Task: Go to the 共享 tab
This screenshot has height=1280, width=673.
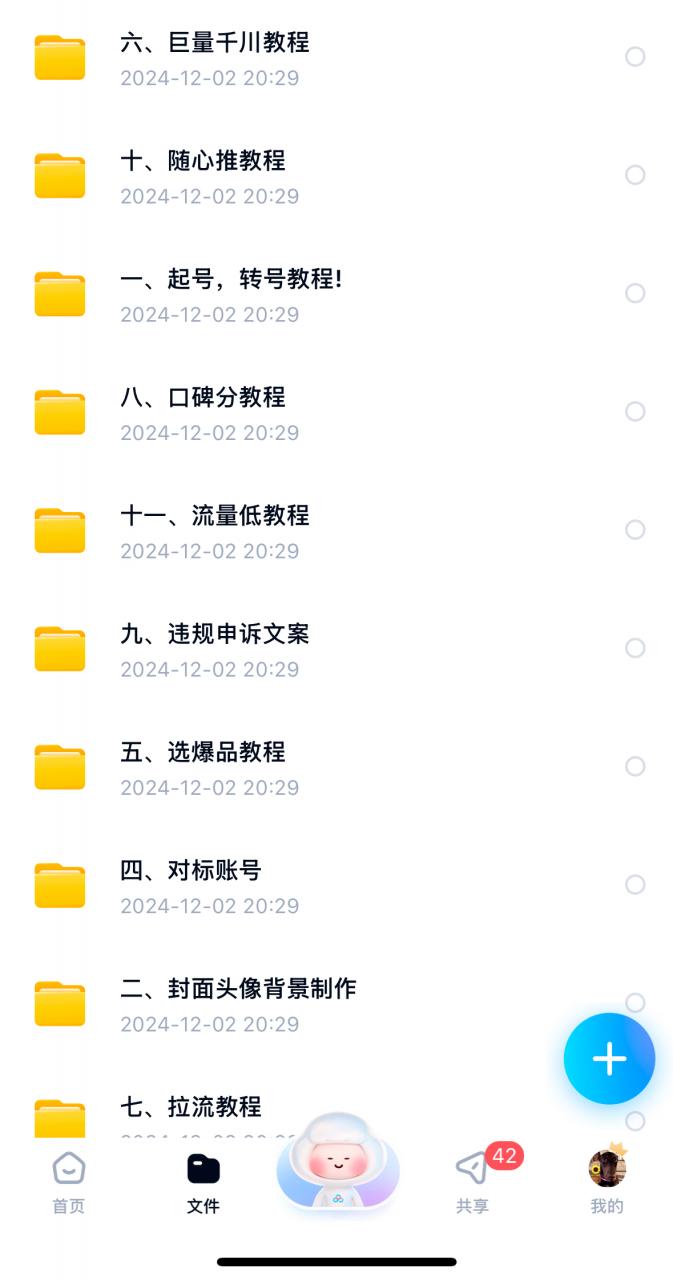Action: click(x=473, y=1182)
